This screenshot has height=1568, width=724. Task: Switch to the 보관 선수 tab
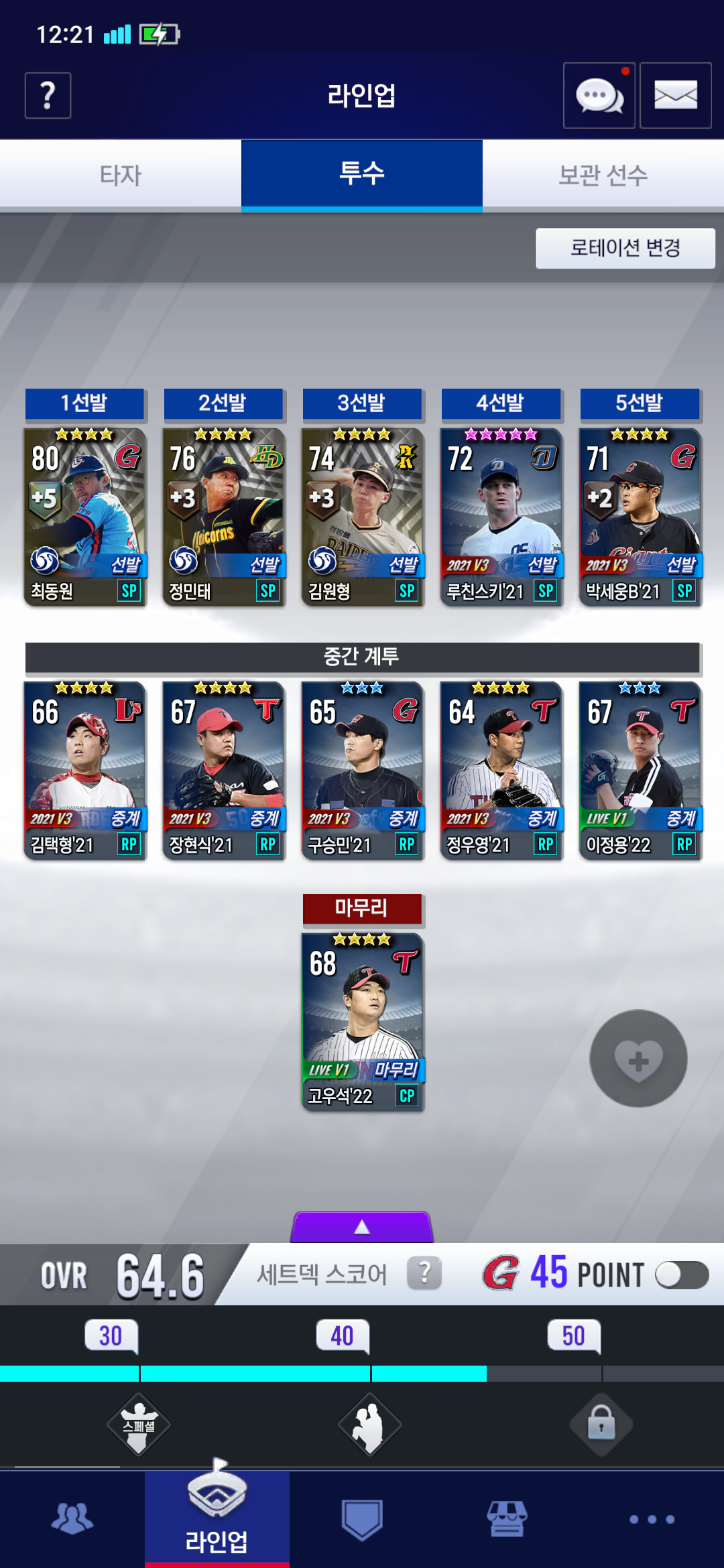point(603,176)
